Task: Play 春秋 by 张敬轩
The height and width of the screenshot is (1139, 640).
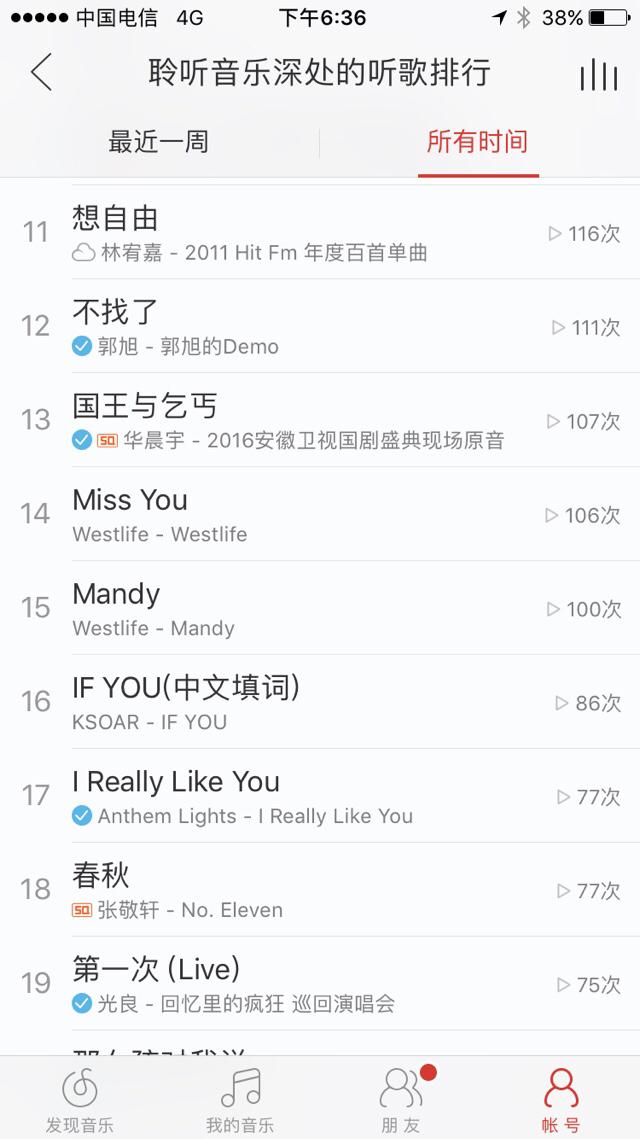Action: point(300,891)
